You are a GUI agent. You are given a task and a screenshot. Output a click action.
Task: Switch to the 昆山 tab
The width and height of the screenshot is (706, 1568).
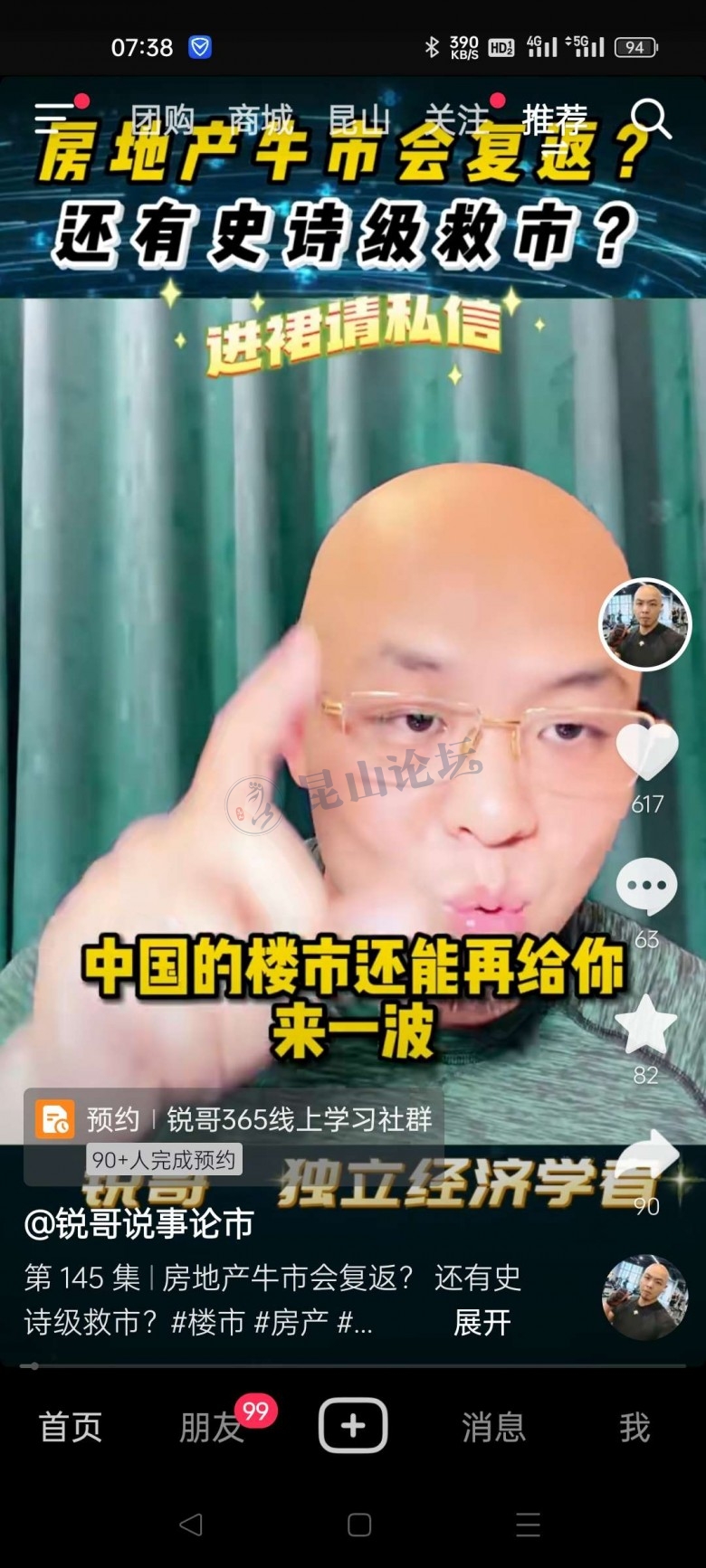(x=358, y=119)
